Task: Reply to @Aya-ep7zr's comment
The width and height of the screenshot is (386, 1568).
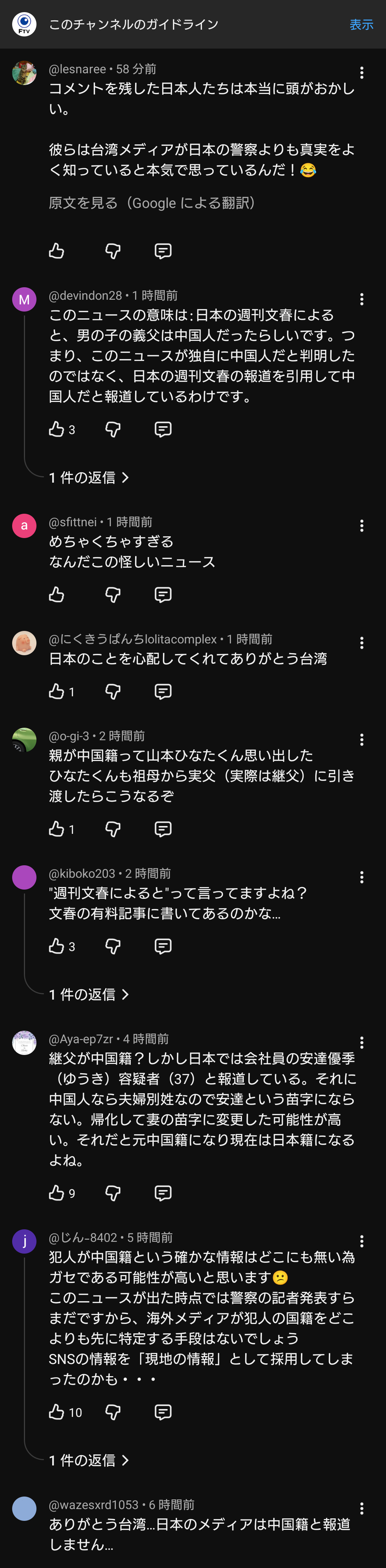Action: click(x=163, y=1193)
